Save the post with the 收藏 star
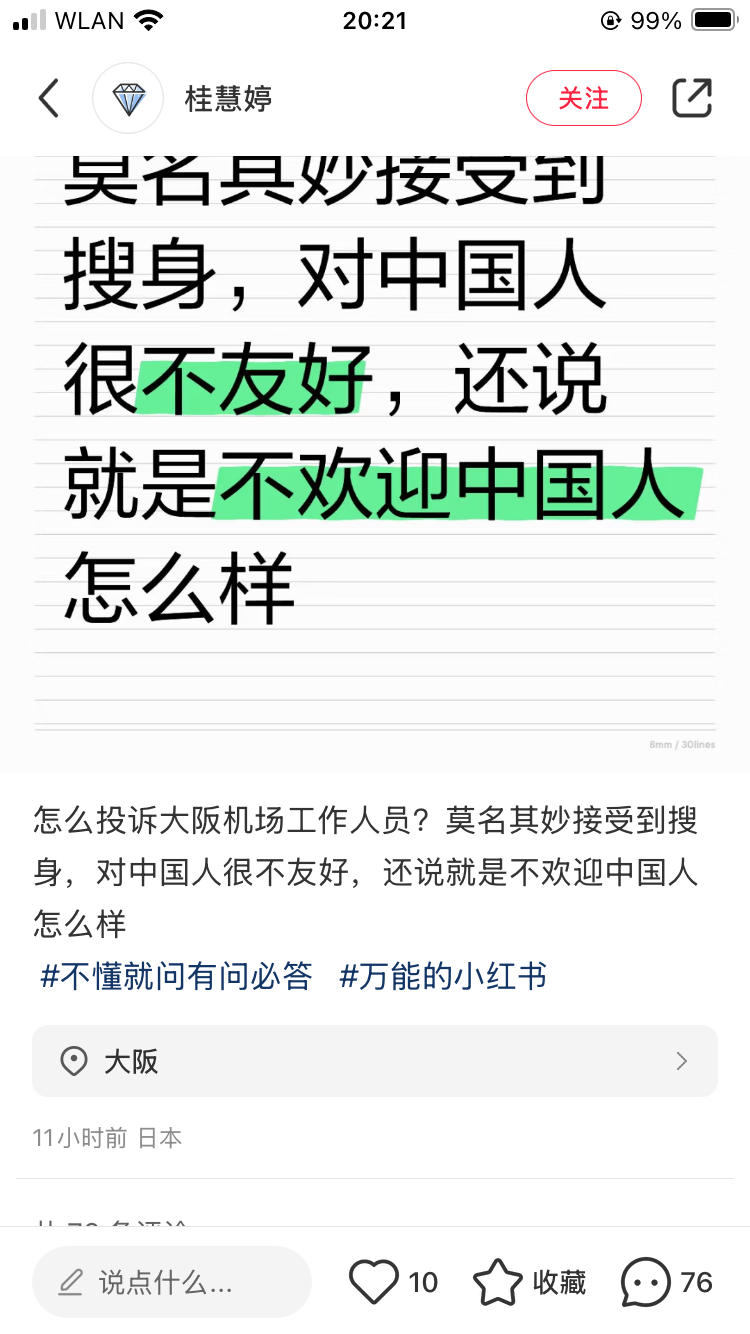 497,1281
